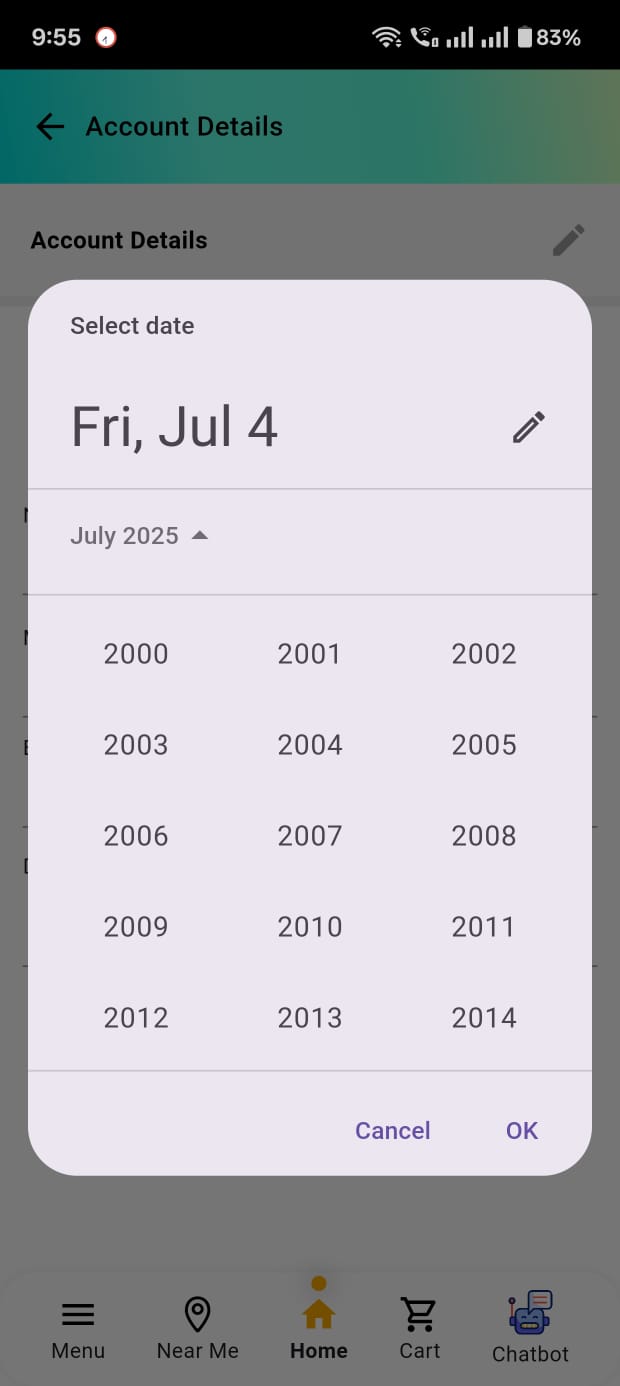620x1386 pixels.
Task: Choose the year 2007
Action: 309,836
